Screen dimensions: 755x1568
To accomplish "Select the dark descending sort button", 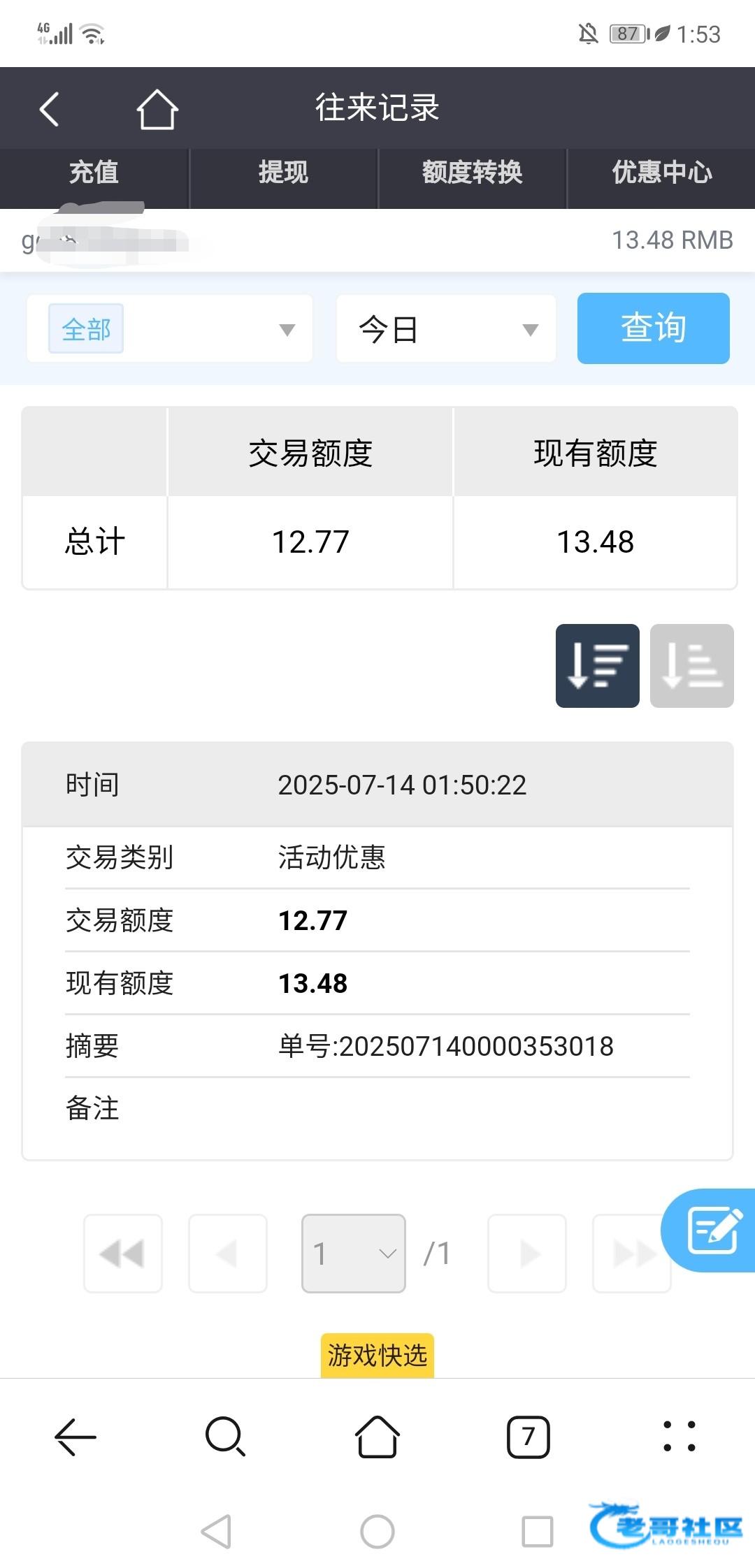I will click(598, 666).
